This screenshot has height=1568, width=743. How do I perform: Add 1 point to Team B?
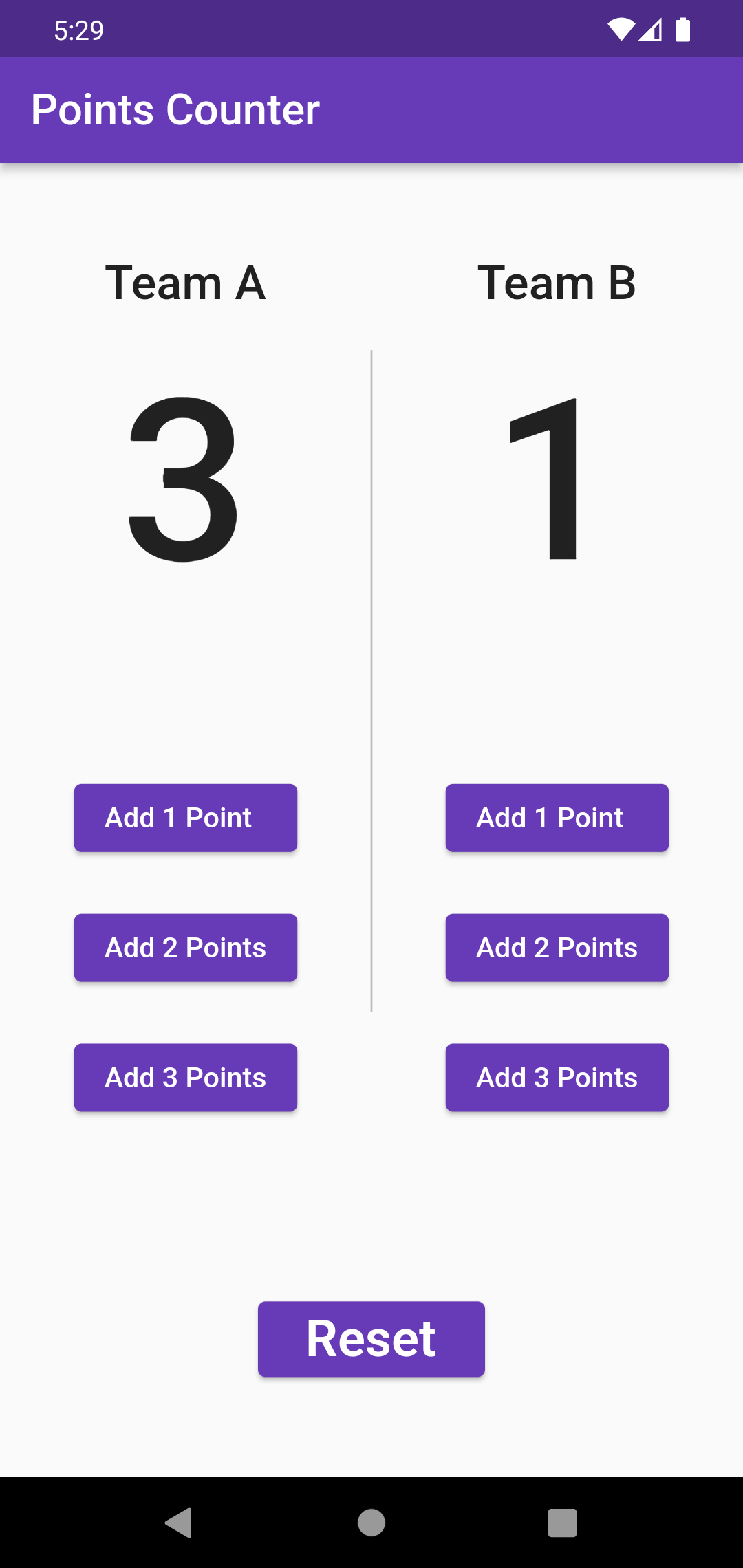click(557, 817)
